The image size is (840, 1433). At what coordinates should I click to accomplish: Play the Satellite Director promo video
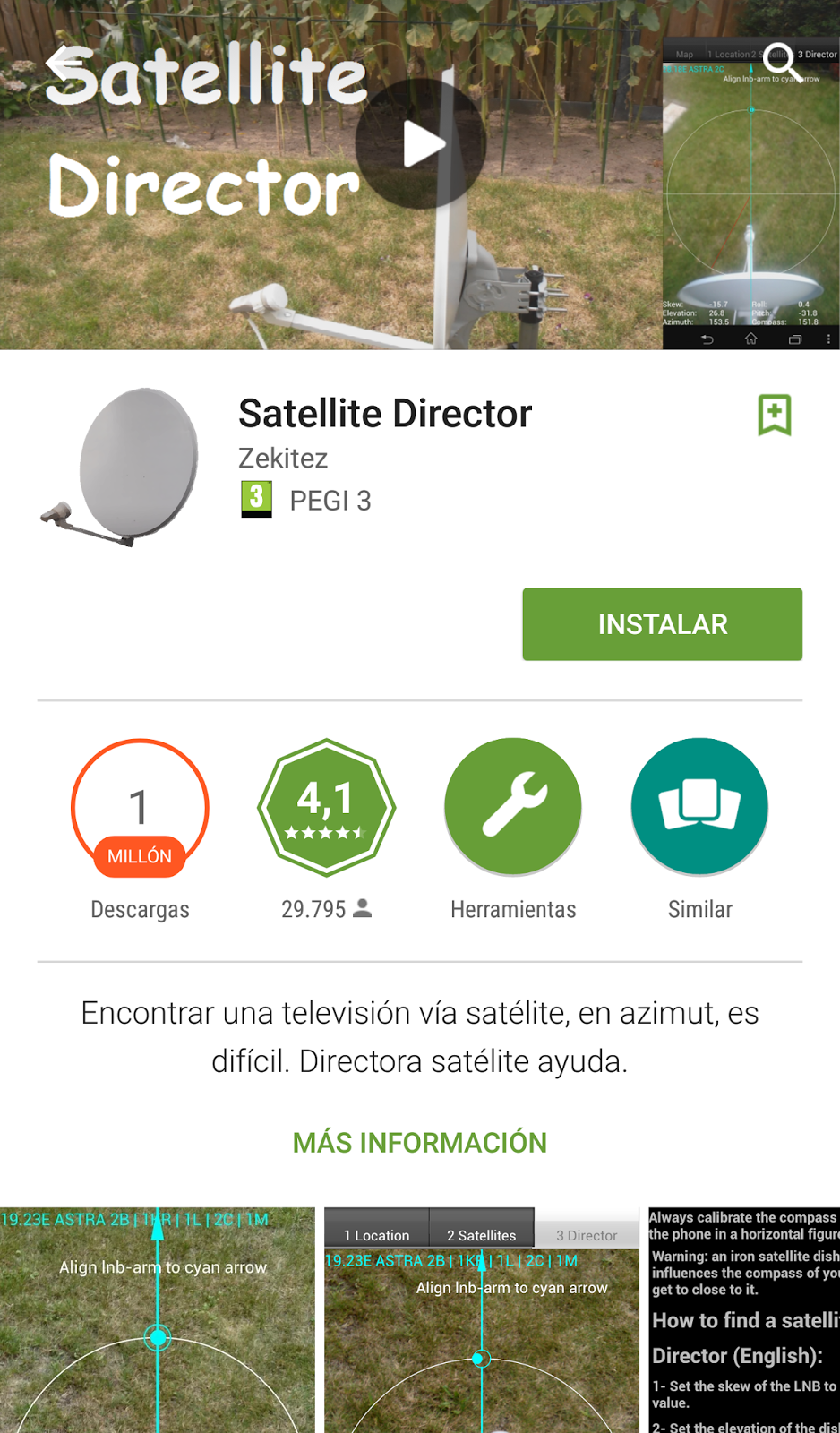421,144
